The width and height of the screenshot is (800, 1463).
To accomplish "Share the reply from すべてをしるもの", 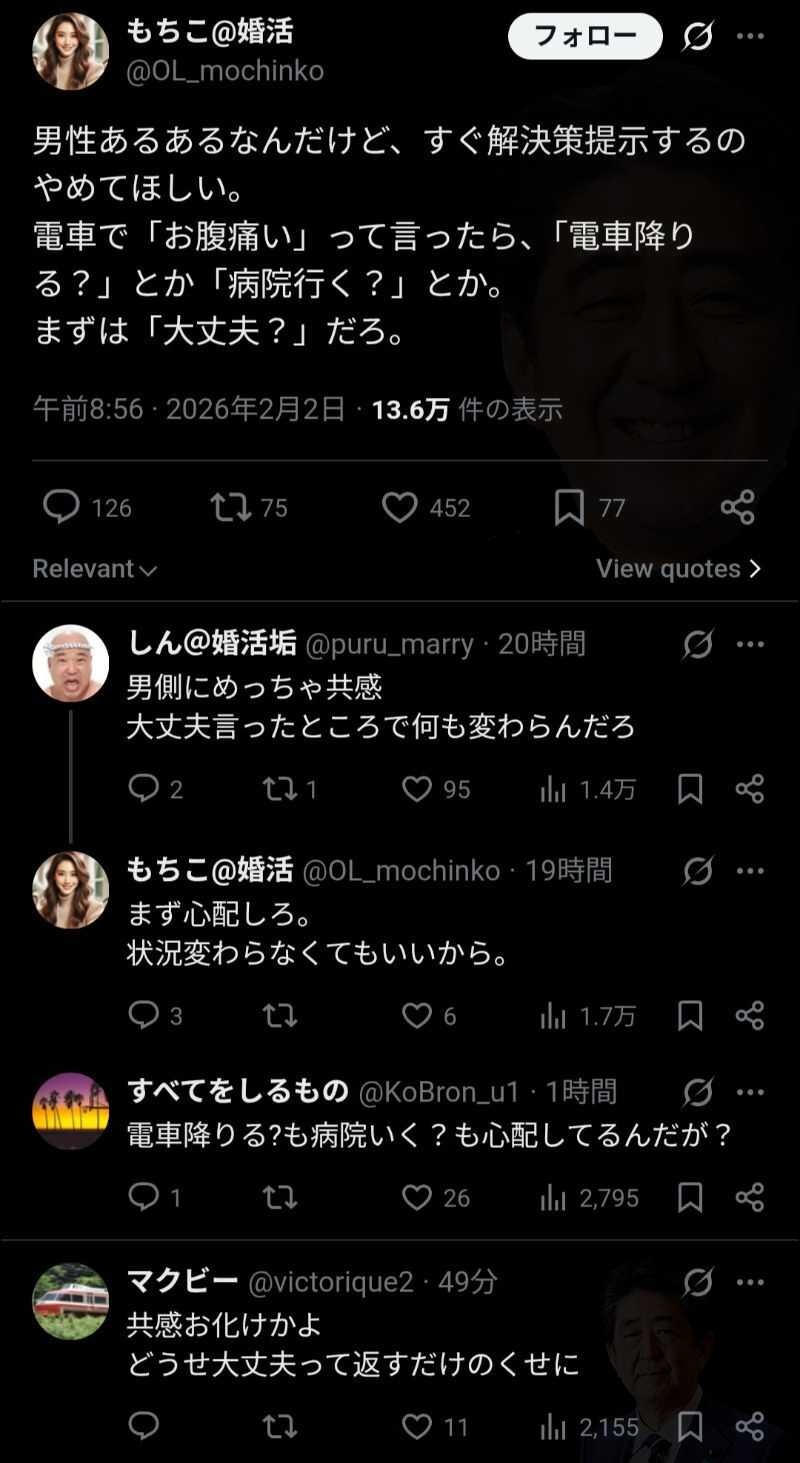I will tap(750, 1197).
